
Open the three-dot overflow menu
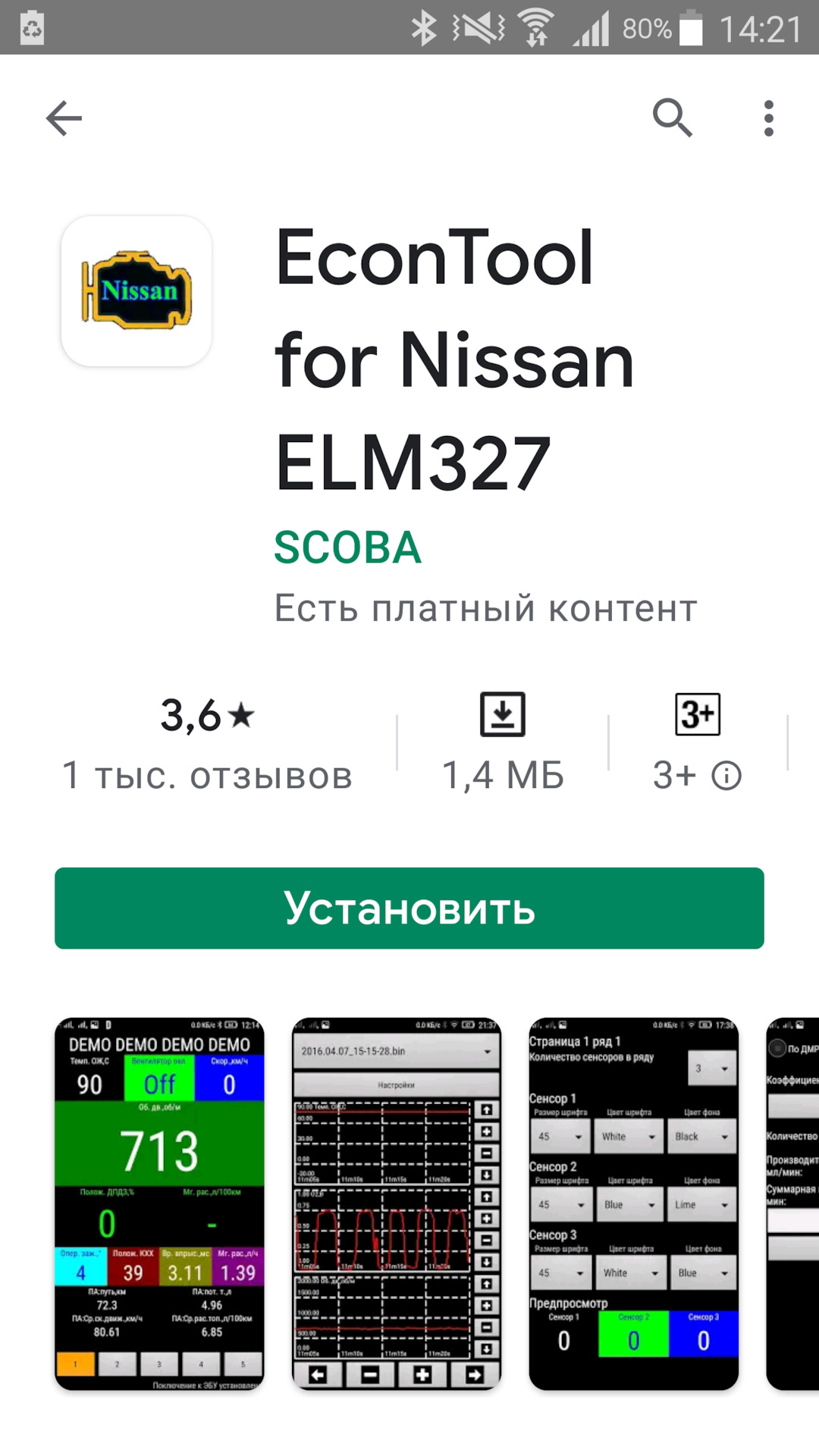(x=768, y=118)
